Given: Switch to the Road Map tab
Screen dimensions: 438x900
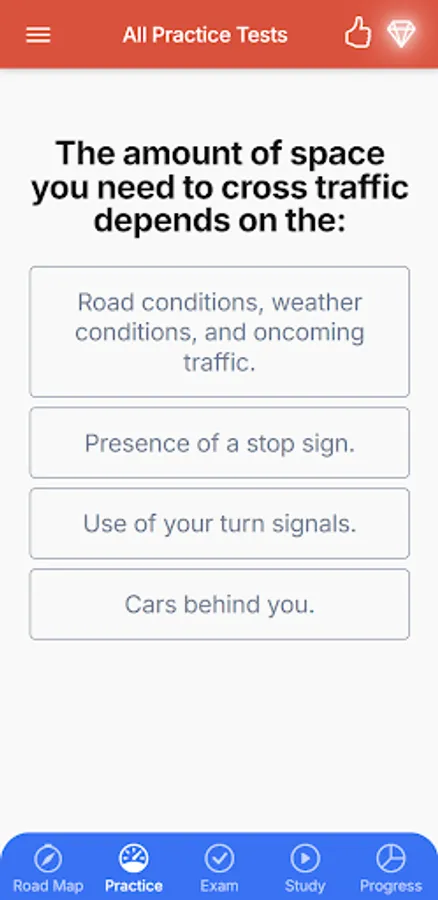Looking at the screenshot, I should pyautogui.click(x=48, y=868).
